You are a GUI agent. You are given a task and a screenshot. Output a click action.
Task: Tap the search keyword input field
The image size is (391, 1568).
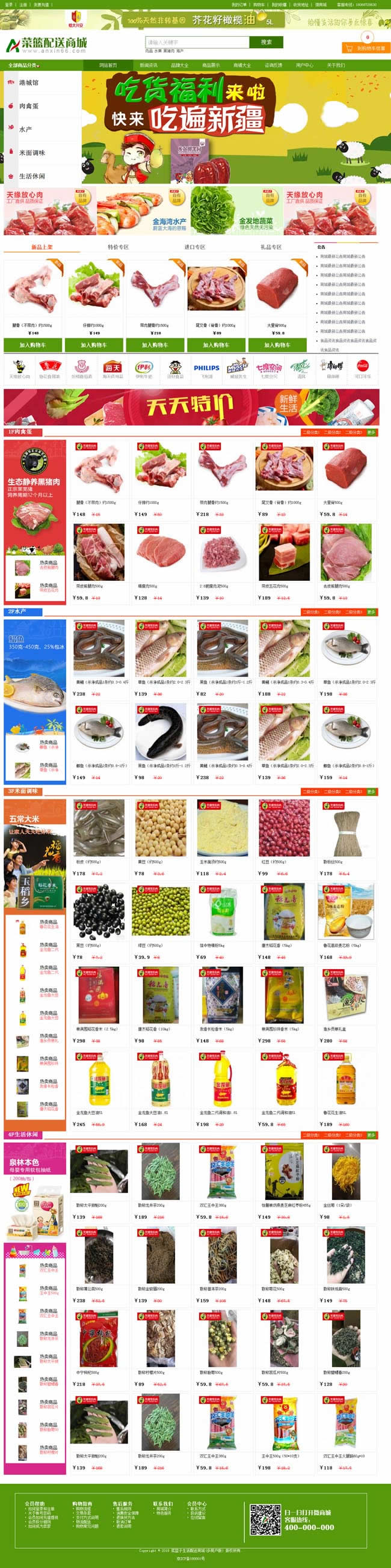click(197, 42)
